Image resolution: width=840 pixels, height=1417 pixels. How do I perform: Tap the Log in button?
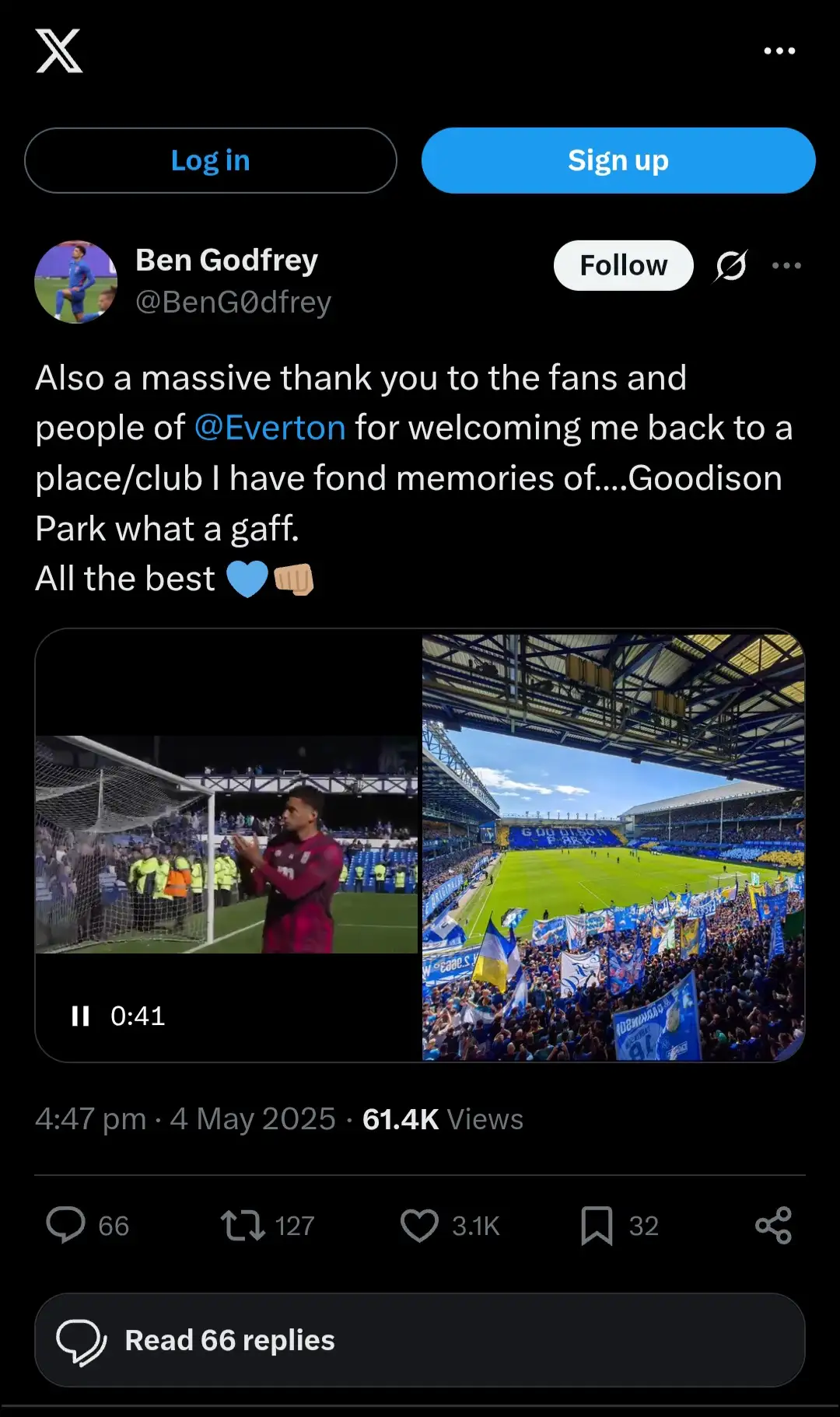point(211,161)
